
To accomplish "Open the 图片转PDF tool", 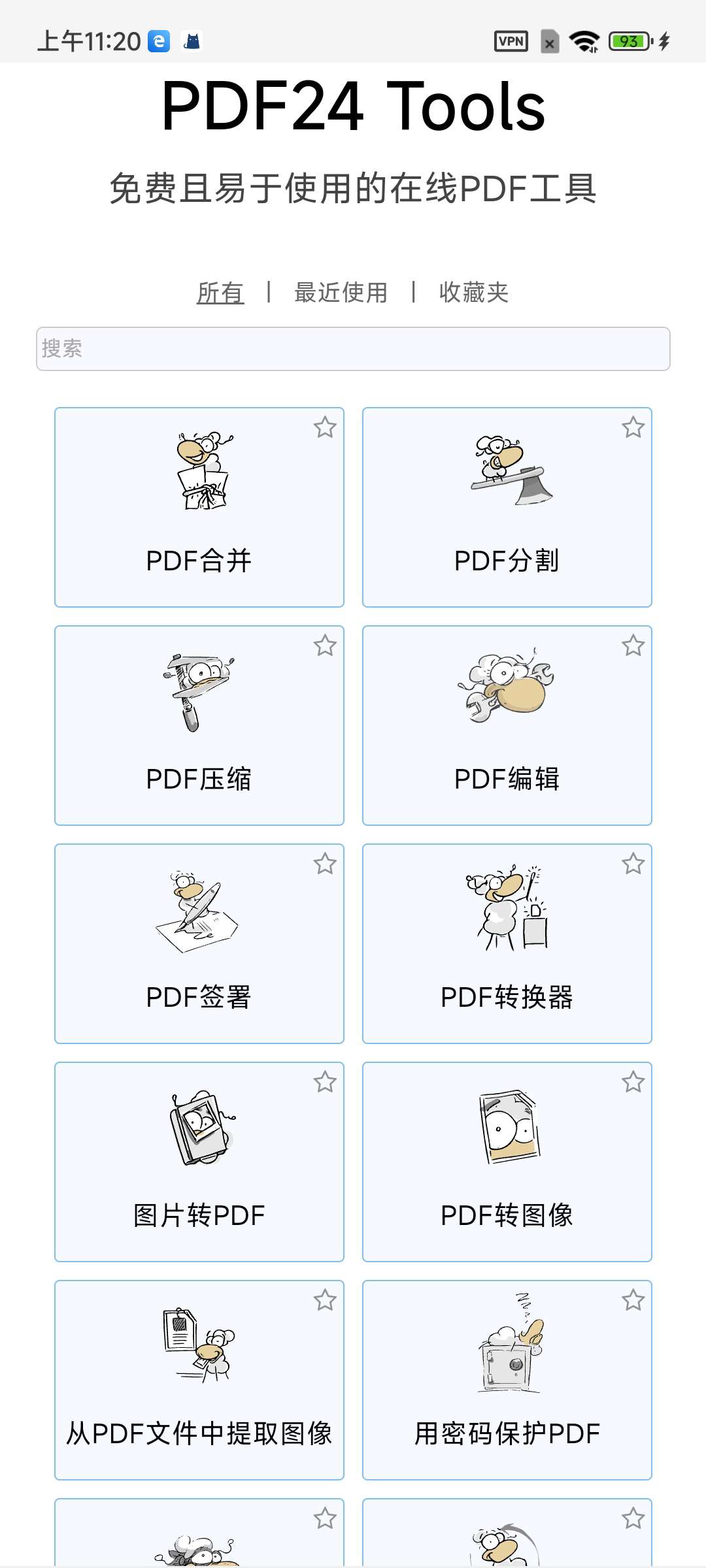I will [x=199, y=1162].
